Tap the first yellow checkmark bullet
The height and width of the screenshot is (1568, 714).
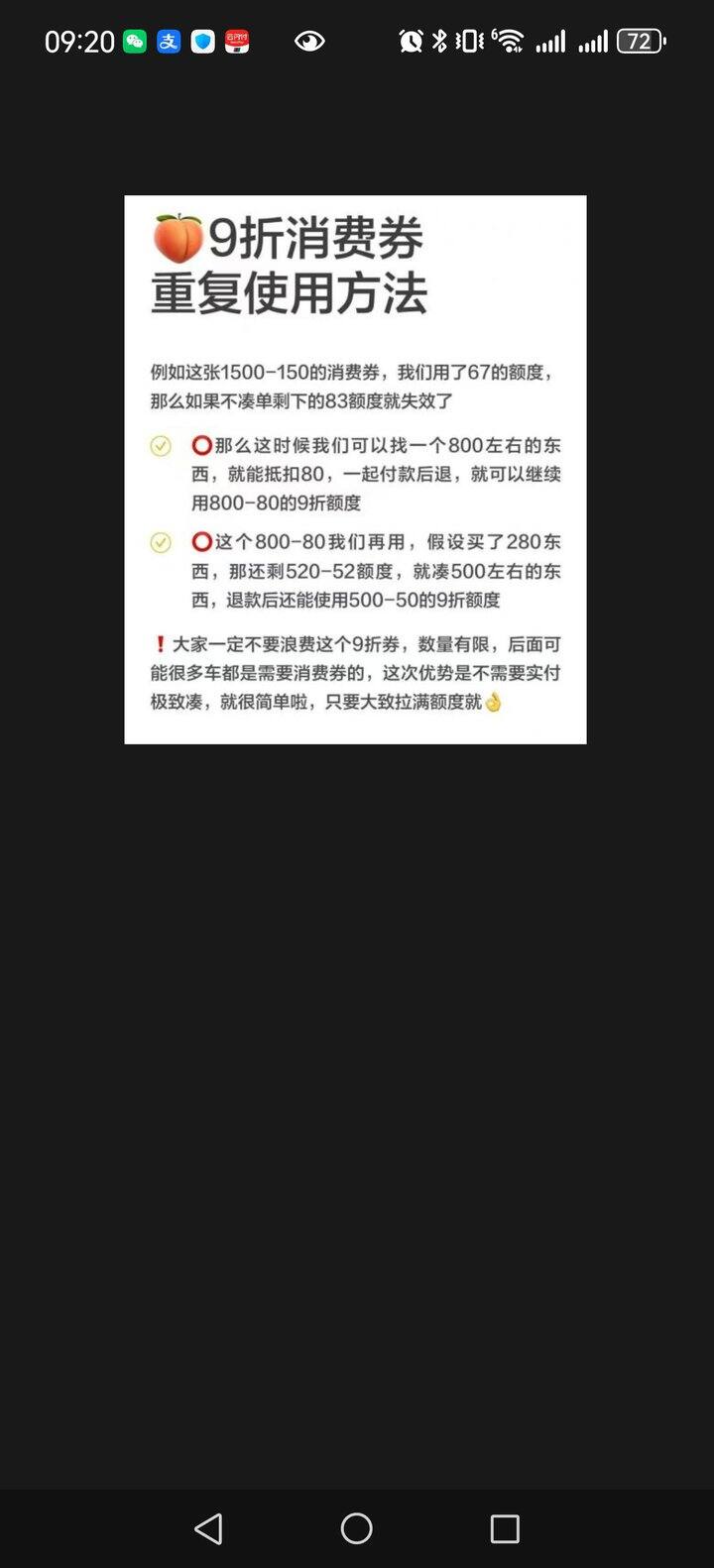click(162, 446)
